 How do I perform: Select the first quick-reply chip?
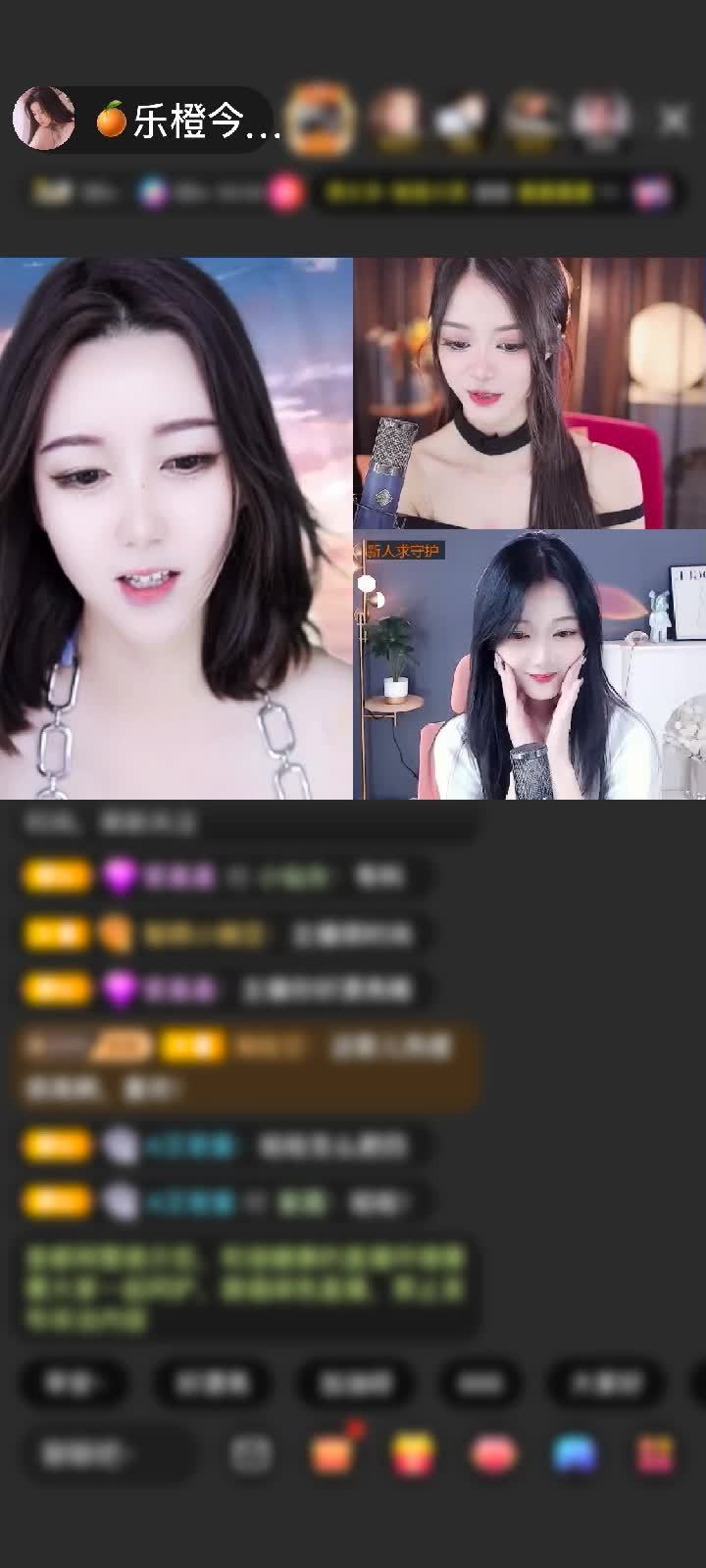[x=72, y=1383]
